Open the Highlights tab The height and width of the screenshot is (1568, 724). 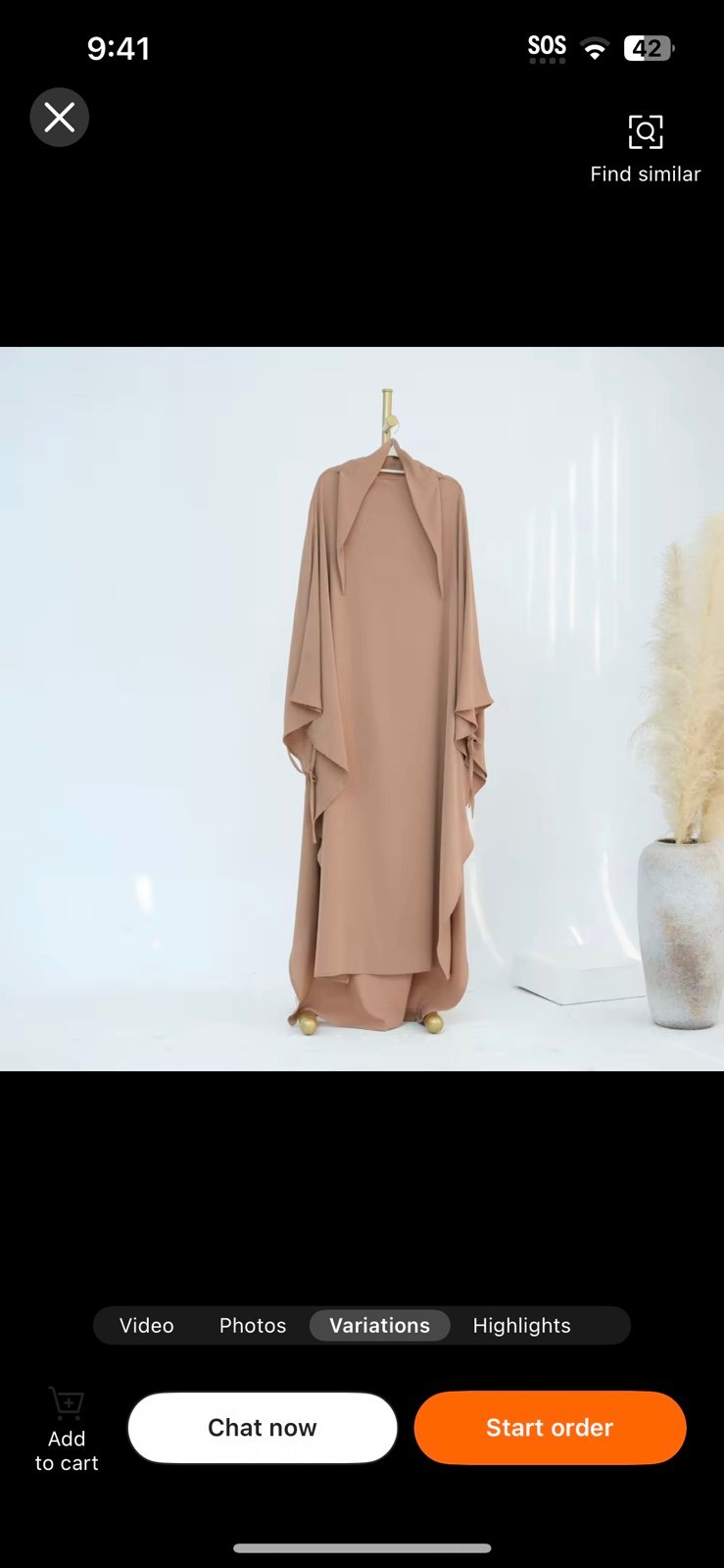point(521,1325)
